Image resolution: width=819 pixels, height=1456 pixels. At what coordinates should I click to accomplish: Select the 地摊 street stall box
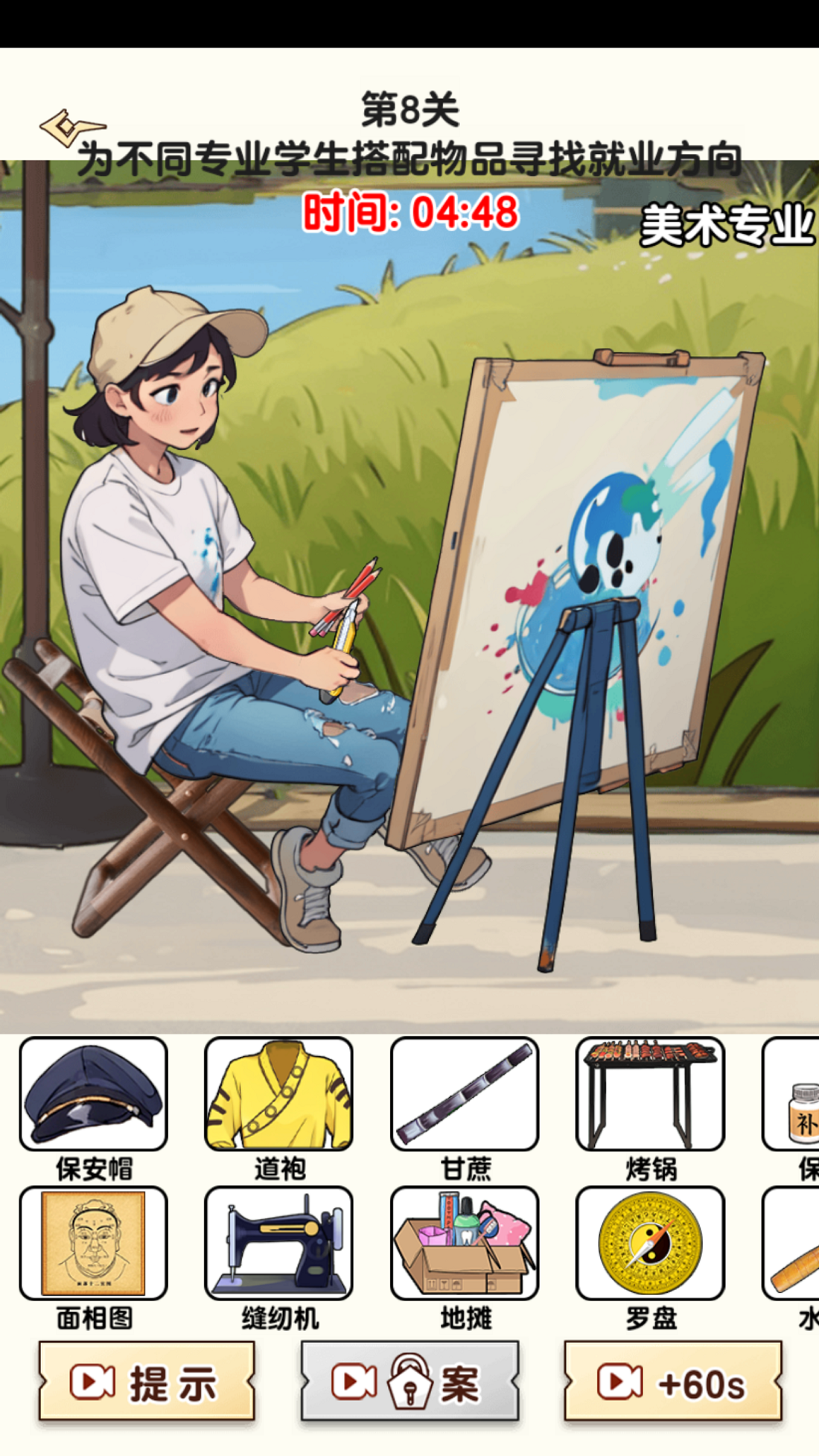(x=464, y=1243)
